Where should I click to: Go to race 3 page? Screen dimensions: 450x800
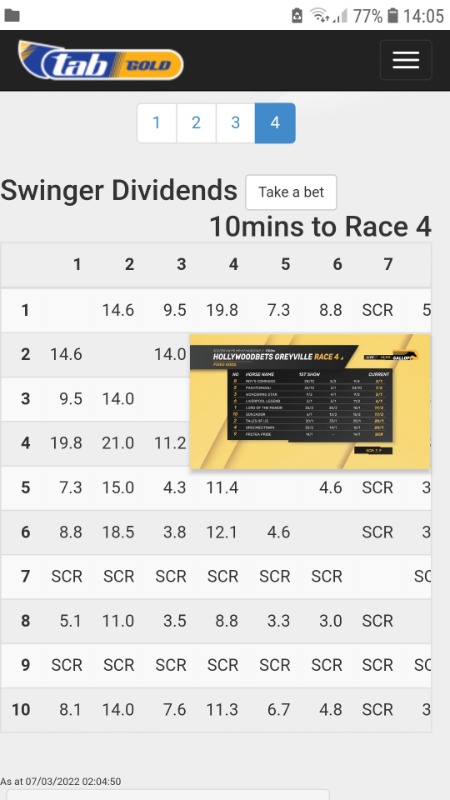pyautogui.click(x=235, y=123)
